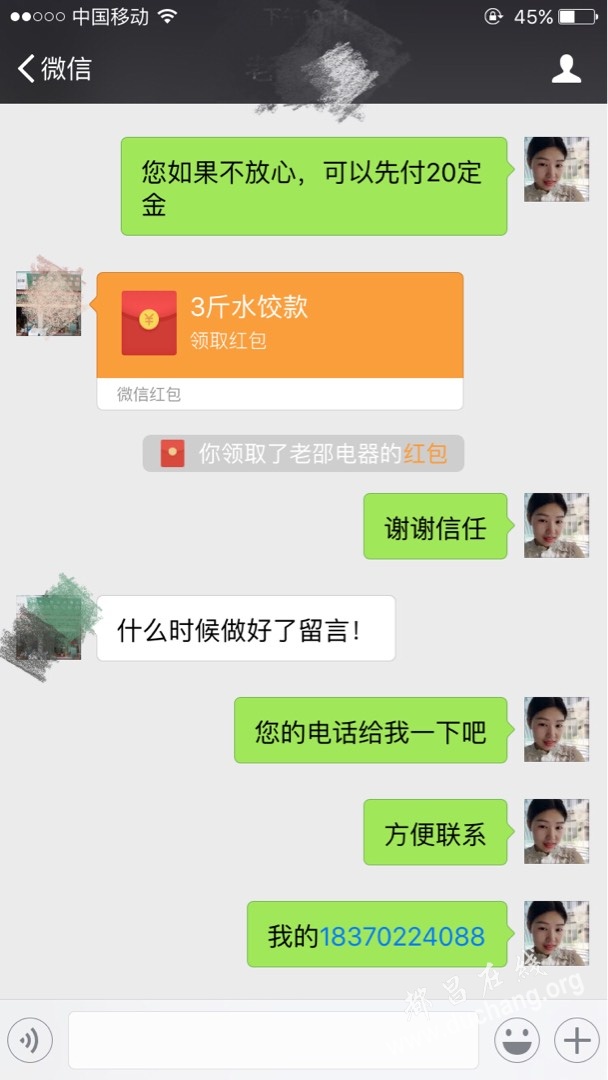Open my avatar beside 谢谢信任

(x=556, y=526)
